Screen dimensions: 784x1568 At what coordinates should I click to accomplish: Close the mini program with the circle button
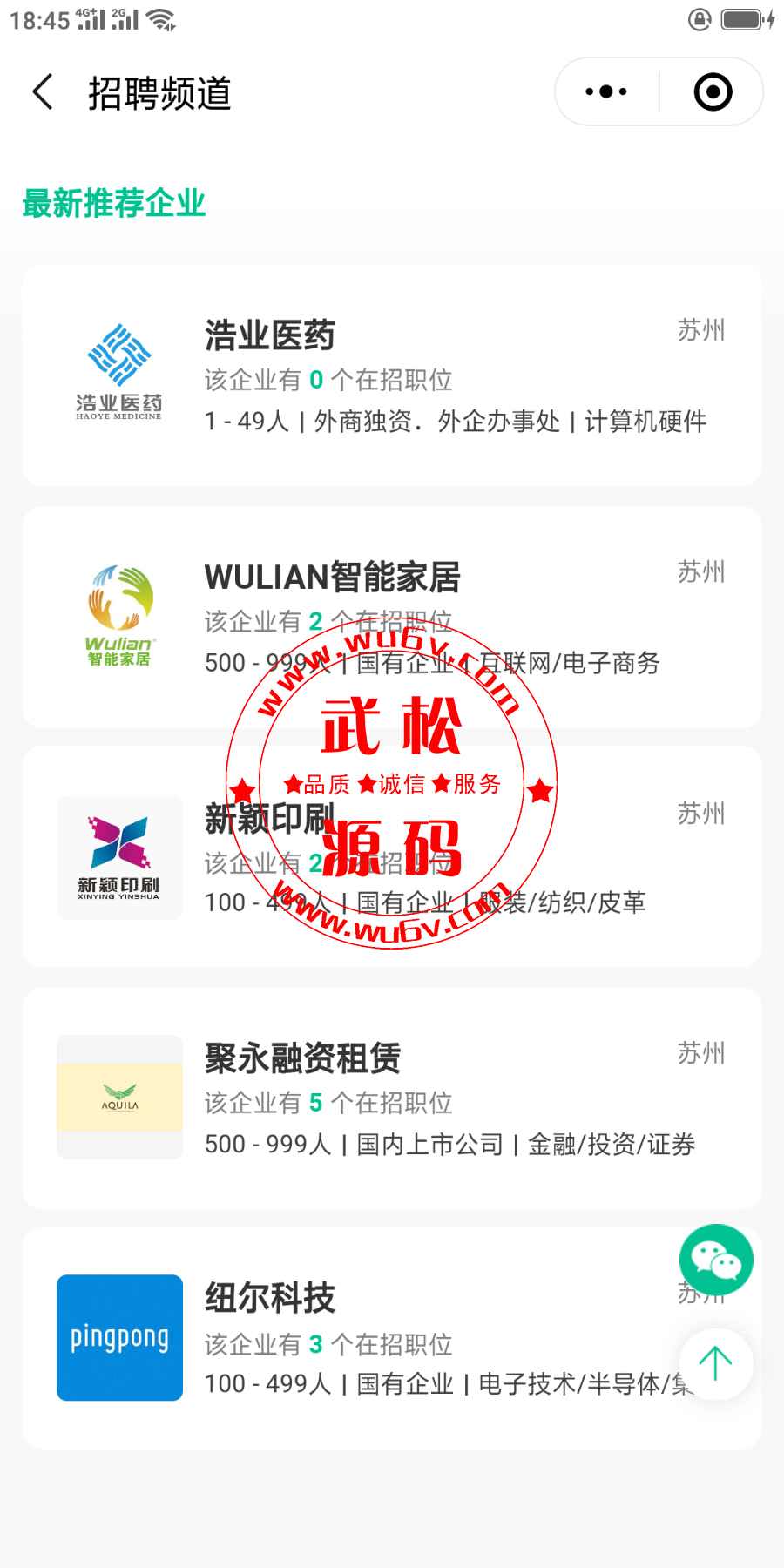pos(713,92)
